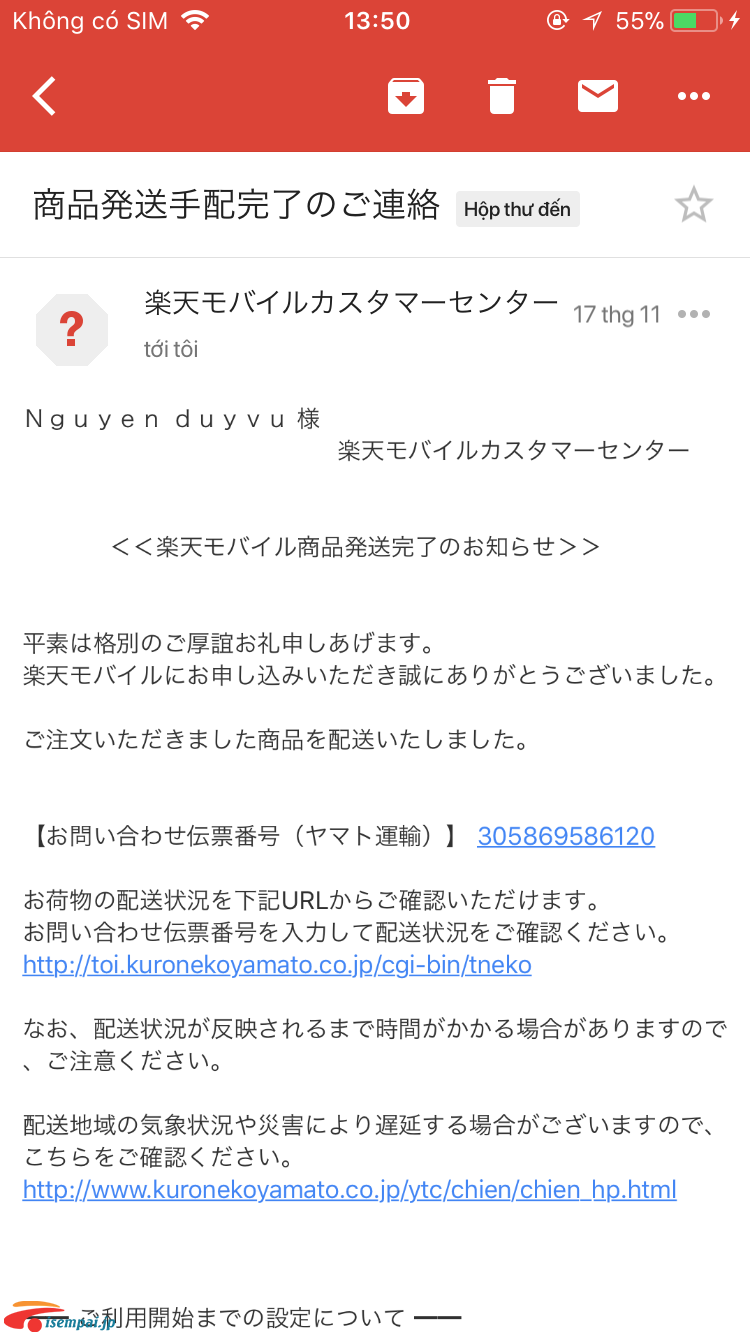Viewport: 750px width, 1334px height.
Task: Open the sender's message options menu
Action: [x=693, y=314]
